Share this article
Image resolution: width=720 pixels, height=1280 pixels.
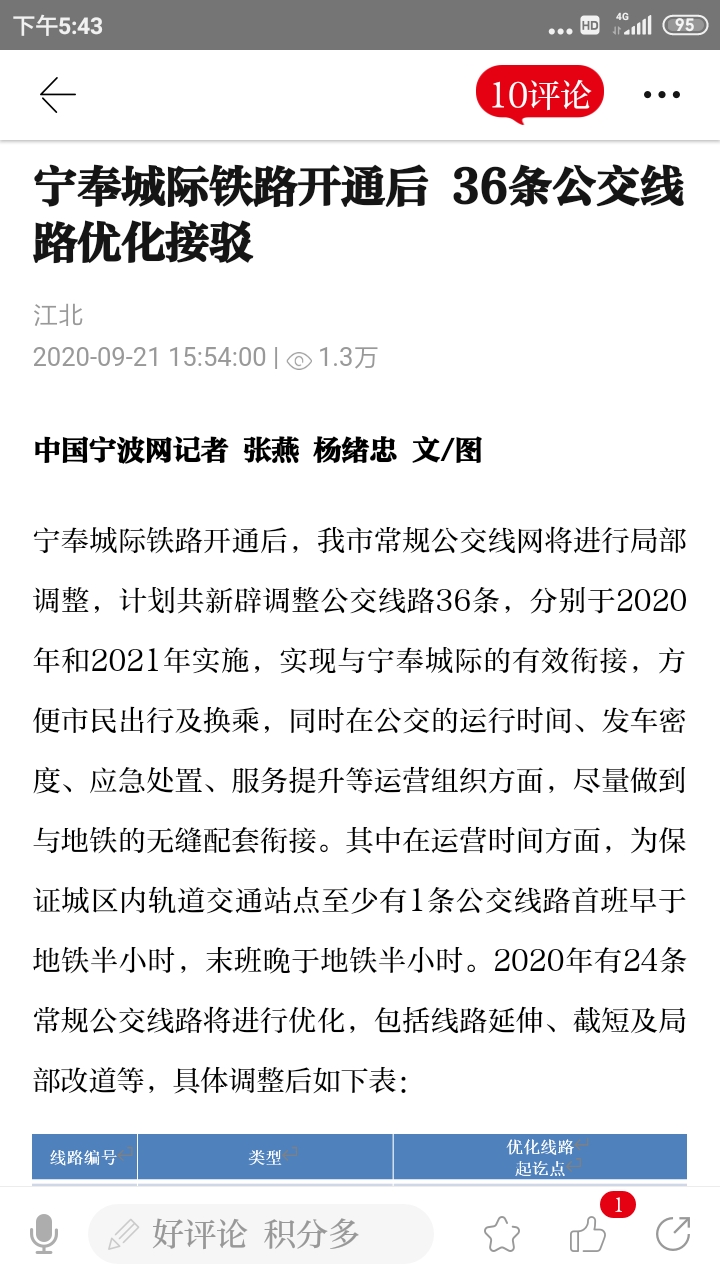[x=673, y=1234]
